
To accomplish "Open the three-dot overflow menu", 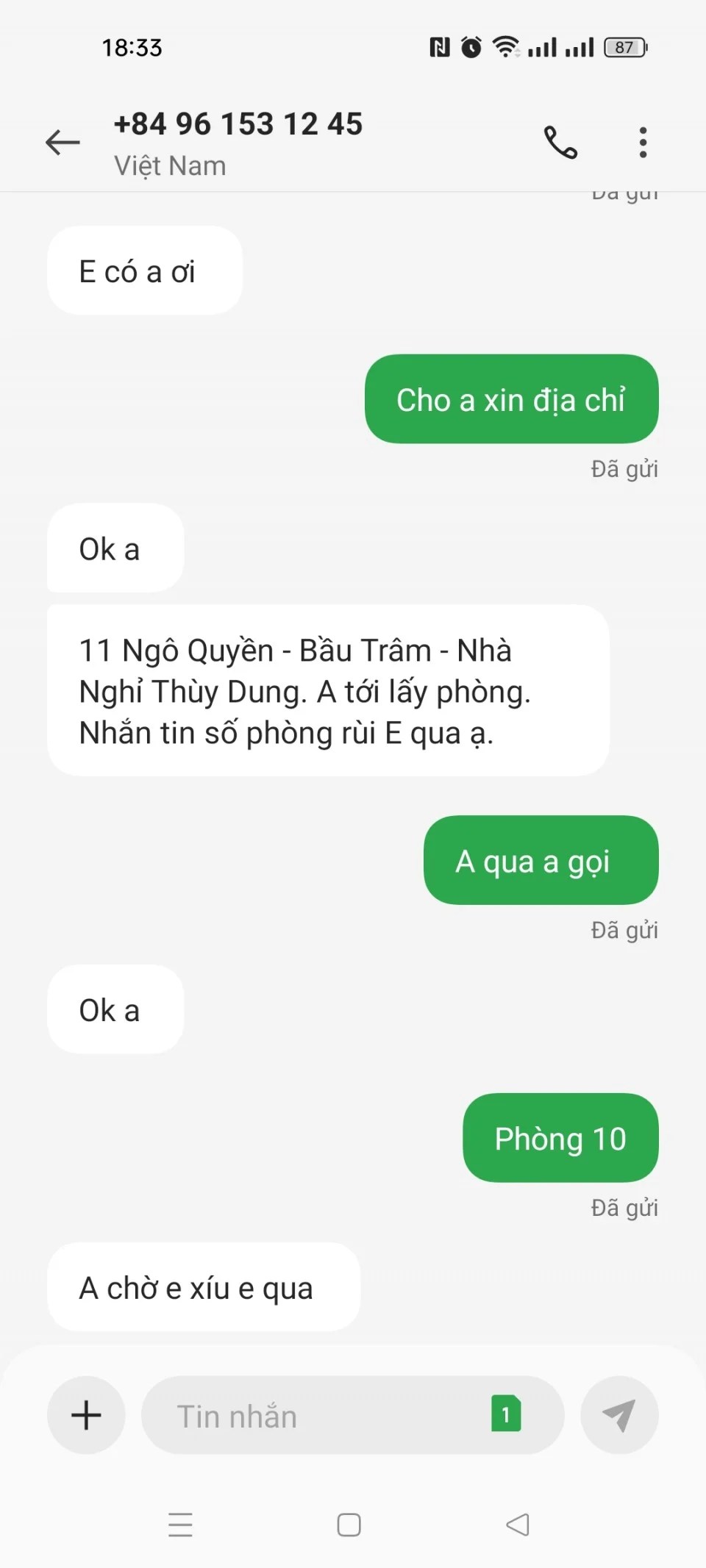I will tap(643, 143).
